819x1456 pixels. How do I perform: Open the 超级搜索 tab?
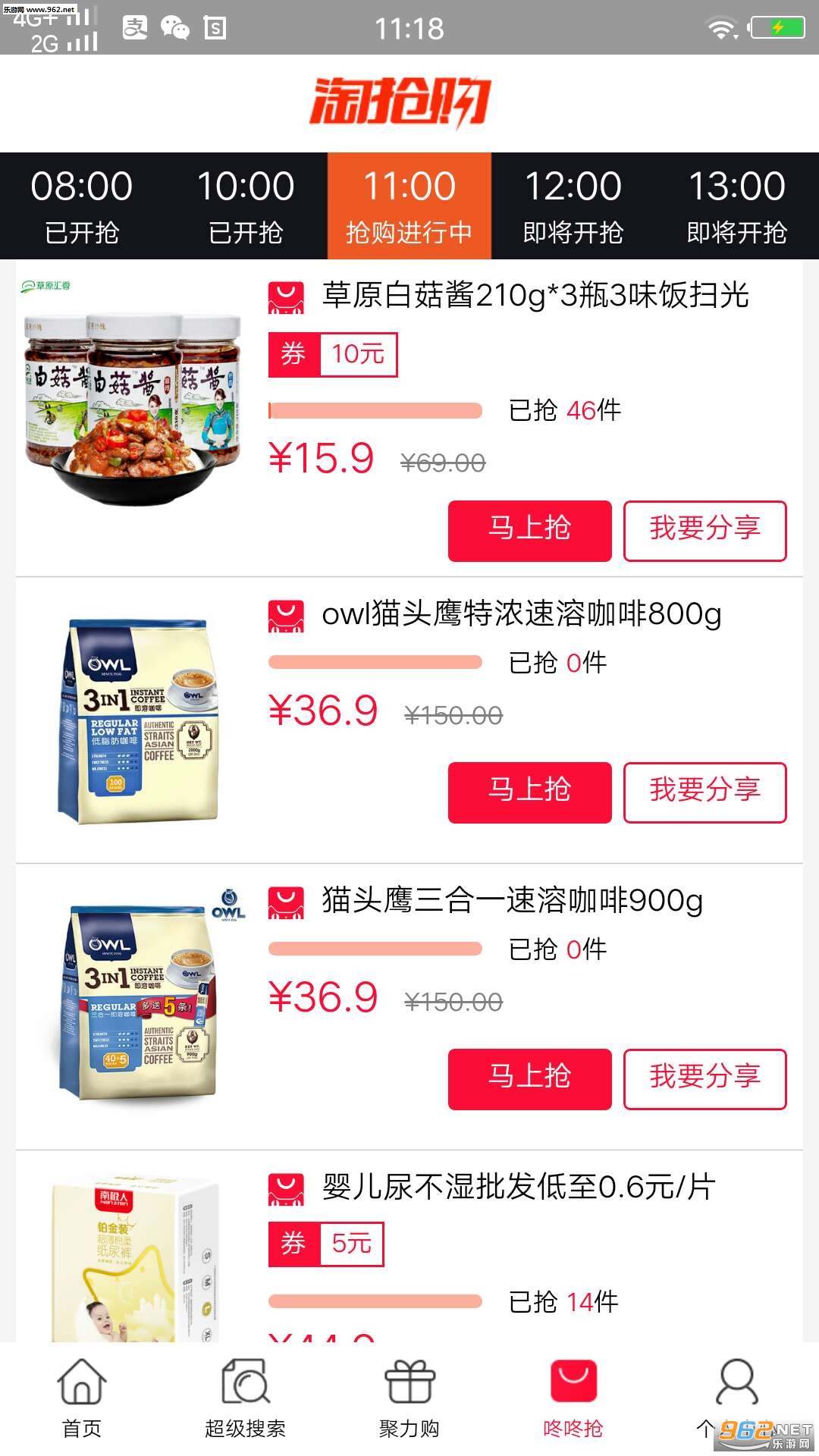tap(246, 1398)
